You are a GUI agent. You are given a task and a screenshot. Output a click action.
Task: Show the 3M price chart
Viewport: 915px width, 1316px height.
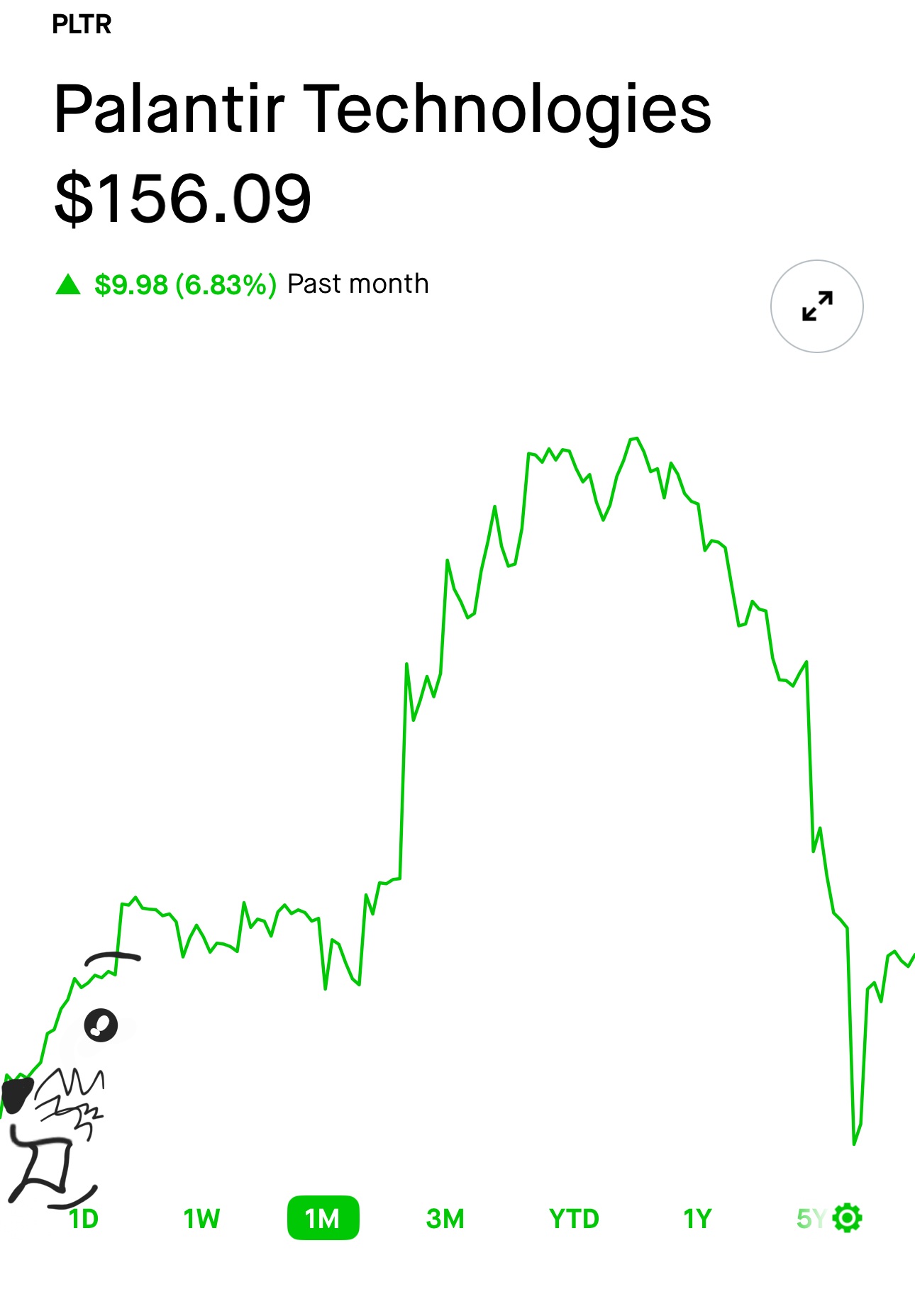(x=445, y=1219)
